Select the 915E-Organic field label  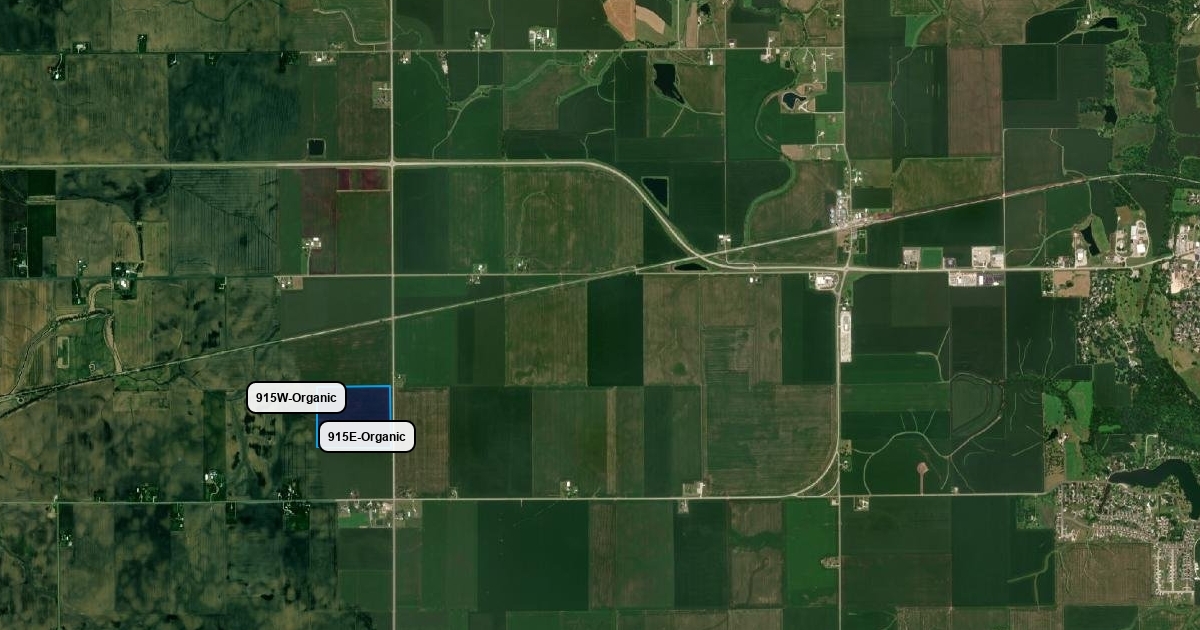(x=367, y=436)
